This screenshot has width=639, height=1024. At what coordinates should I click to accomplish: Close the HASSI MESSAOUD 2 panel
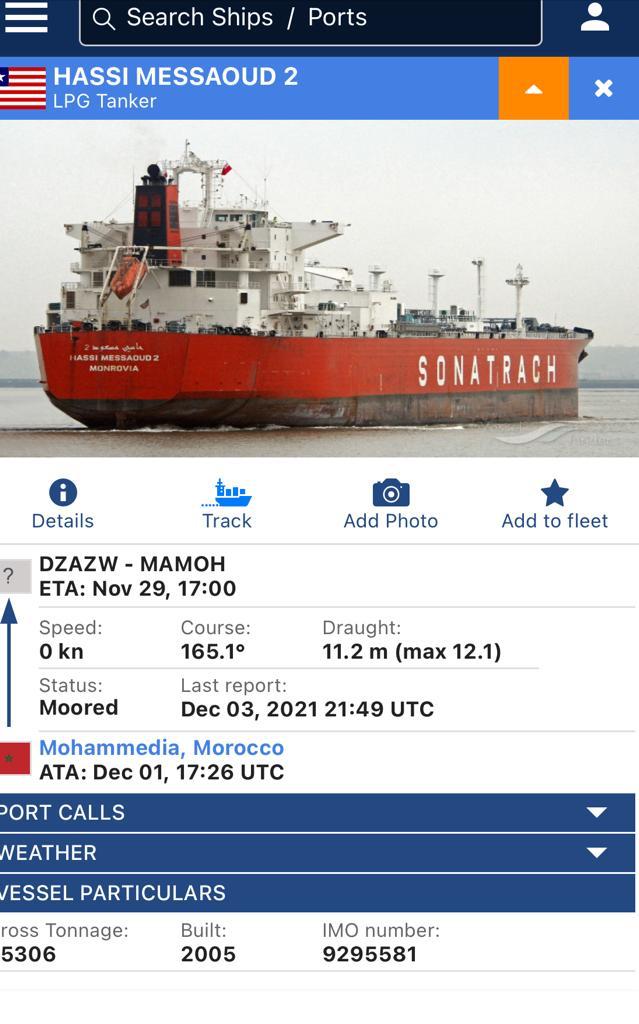click(x=603, y=89)
